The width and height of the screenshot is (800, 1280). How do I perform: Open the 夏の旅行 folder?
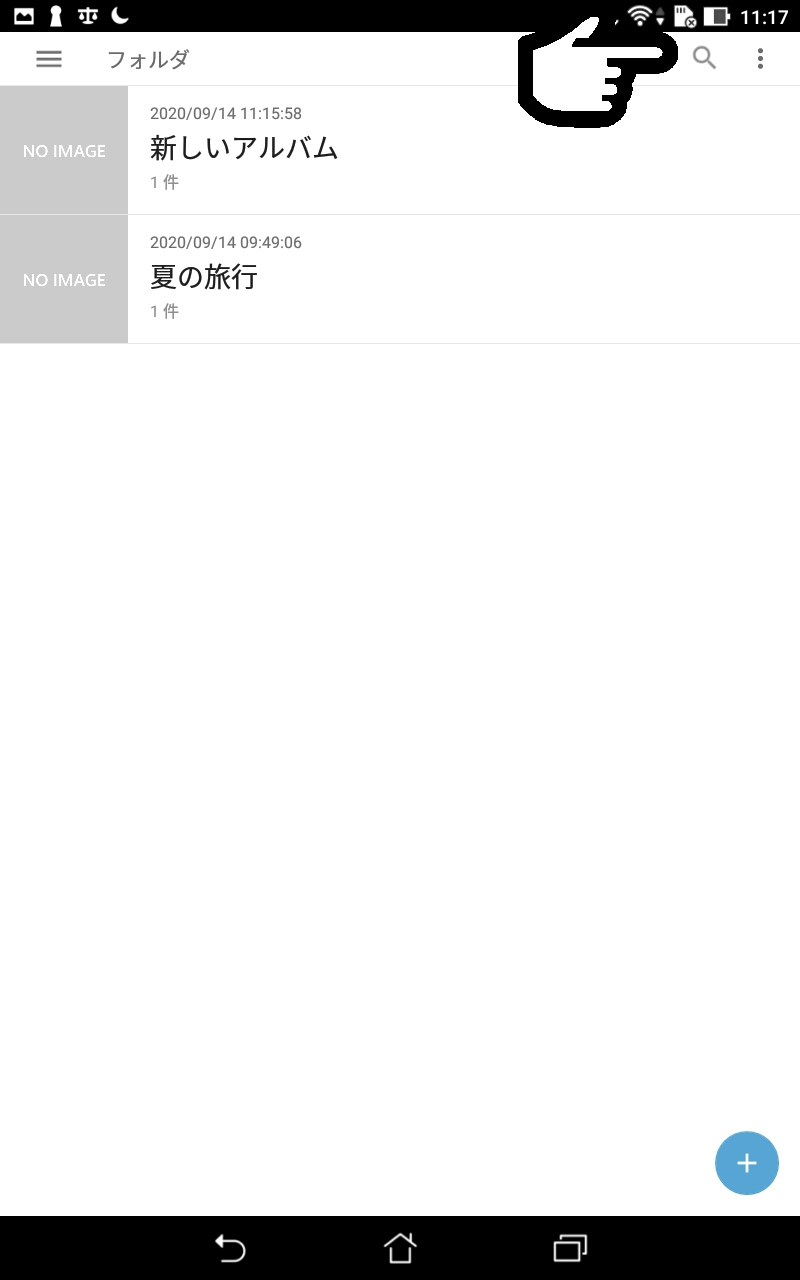(400, 279)
